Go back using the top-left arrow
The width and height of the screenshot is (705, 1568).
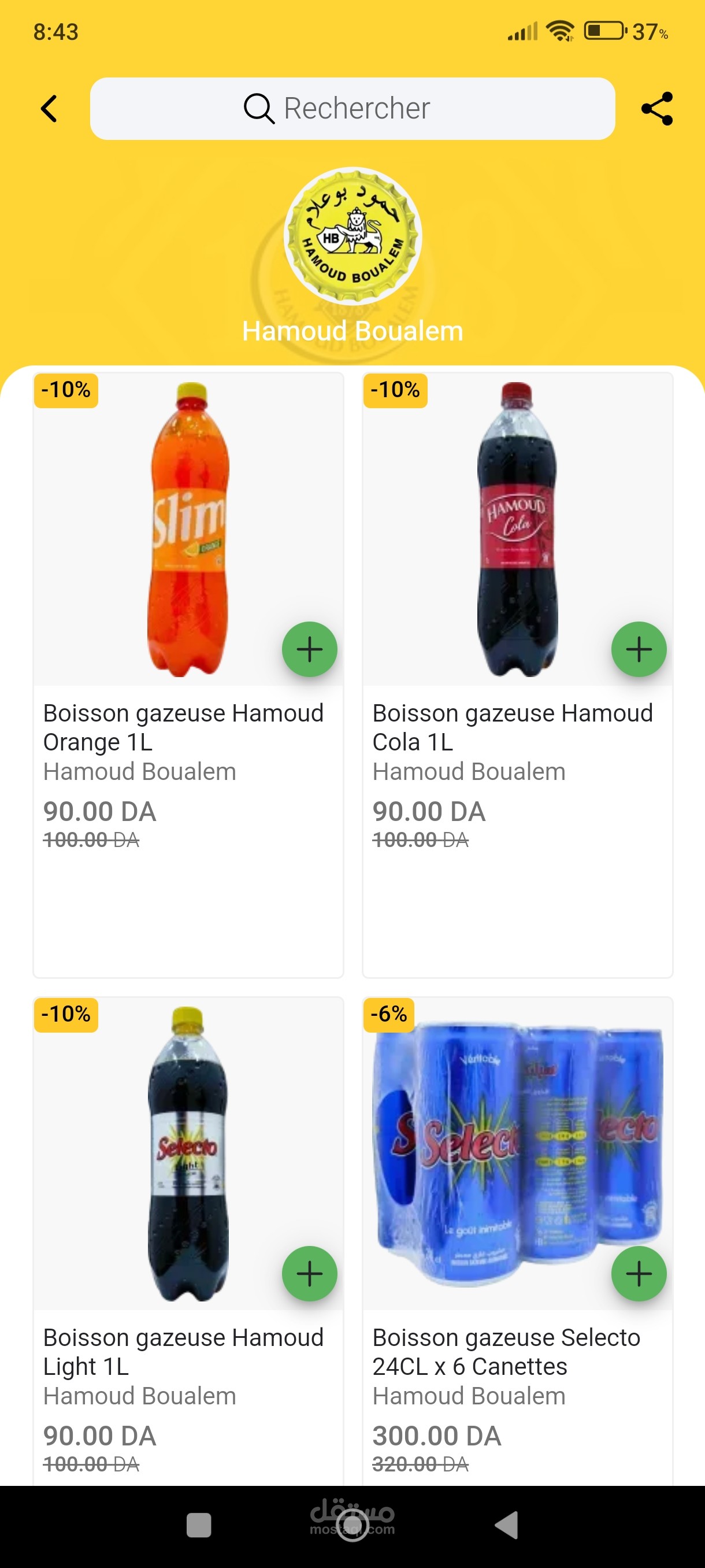(x=49, y=109)
